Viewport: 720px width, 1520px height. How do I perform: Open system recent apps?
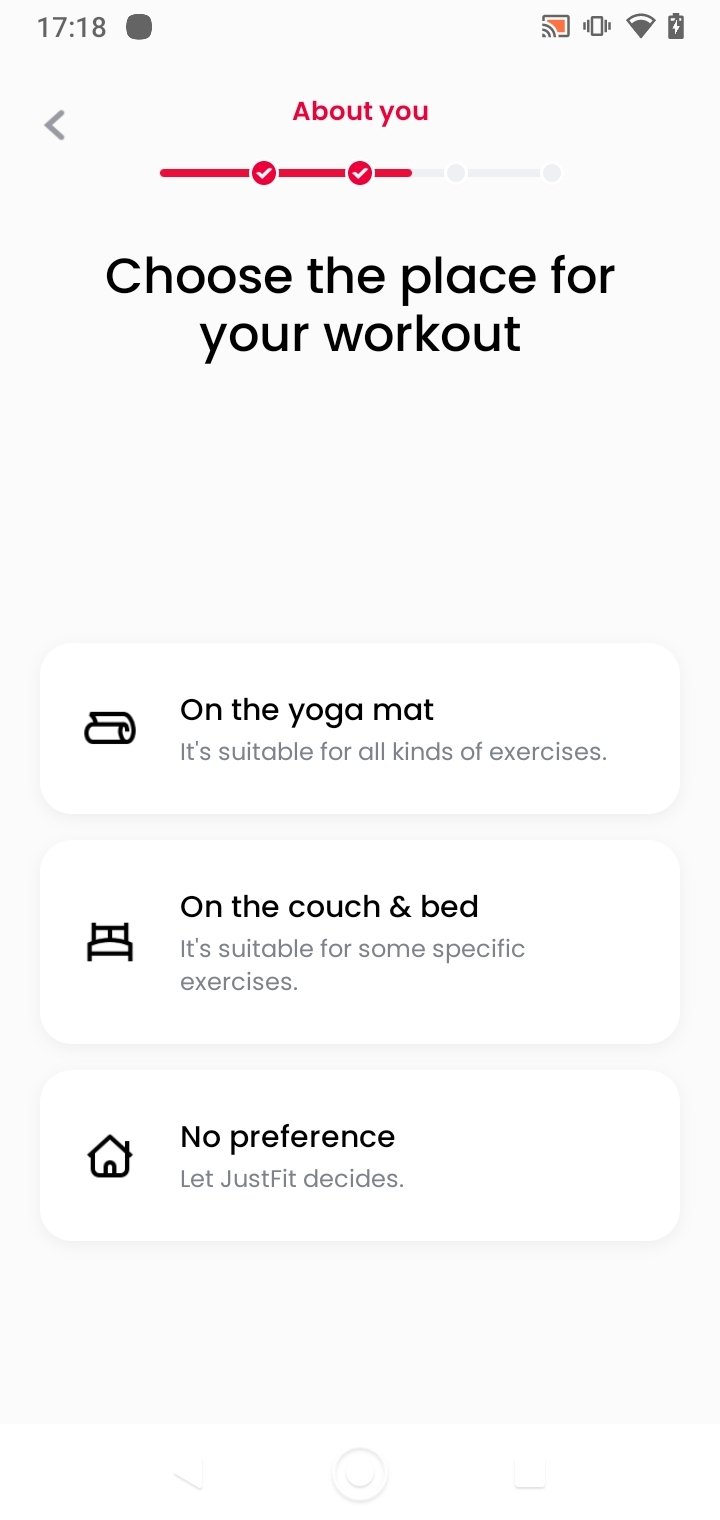point(530,1473)
